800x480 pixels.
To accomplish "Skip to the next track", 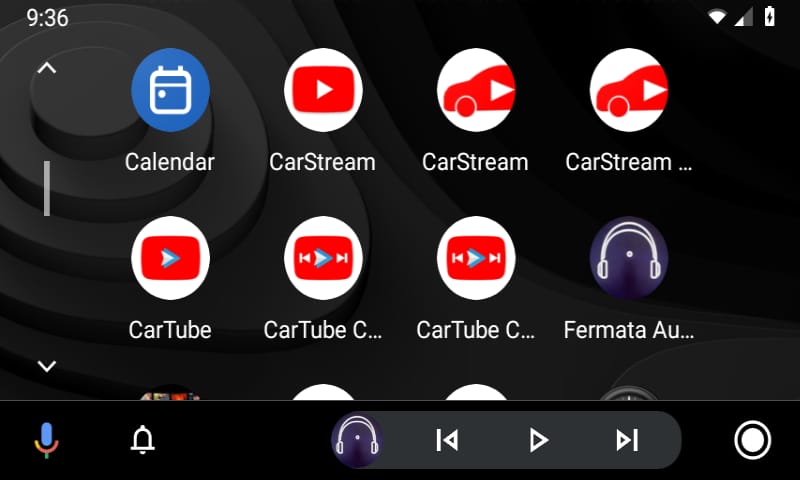I will coord(627,440).
